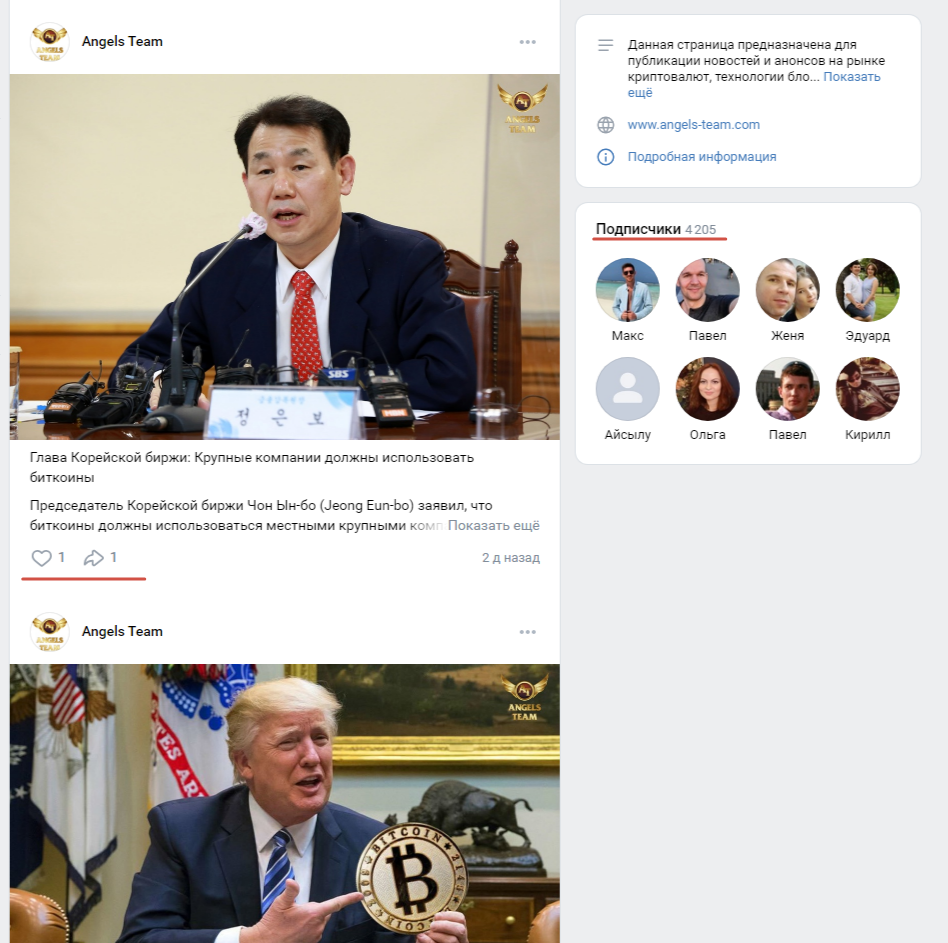Viewport: 948px width, 943px height.
Task: Open Angels Team name on the first post
Action: [122, 42]
